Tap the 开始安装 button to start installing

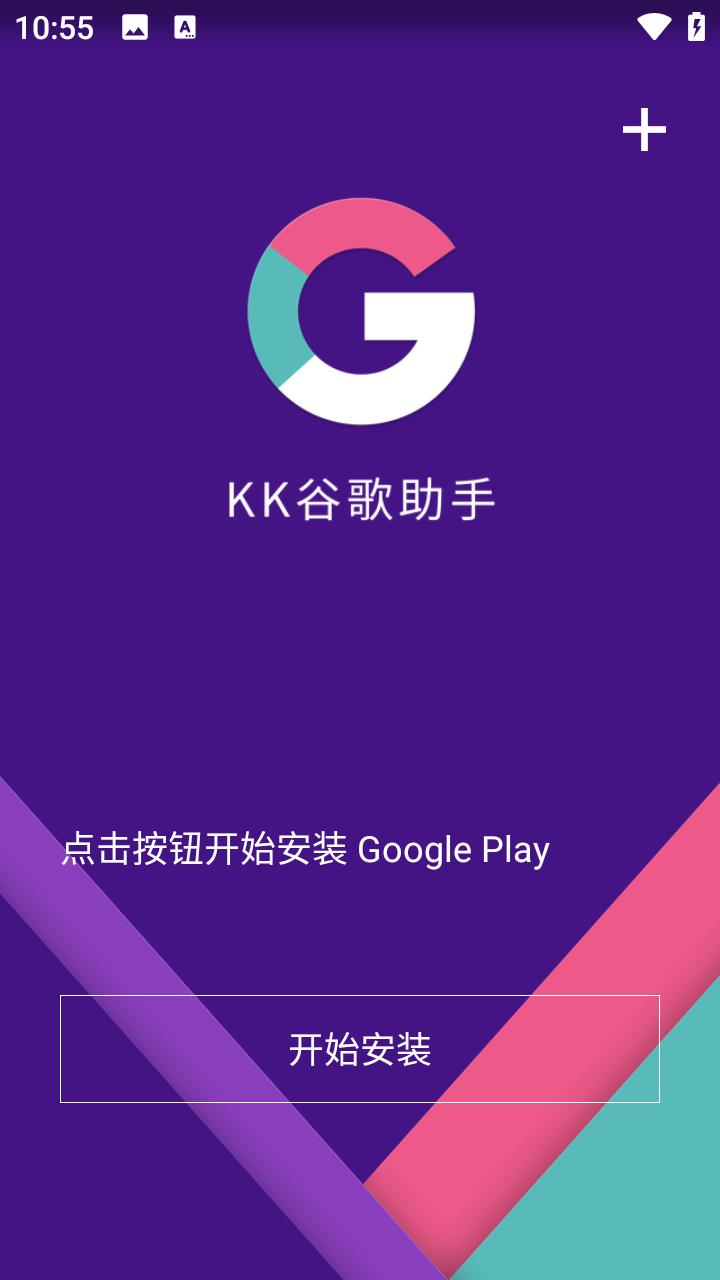tap(360, 1049)
